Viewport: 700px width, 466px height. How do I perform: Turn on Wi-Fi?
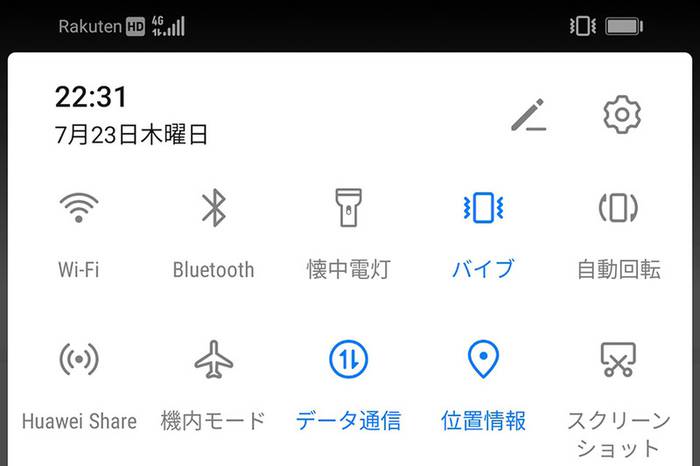pos(78,209)
